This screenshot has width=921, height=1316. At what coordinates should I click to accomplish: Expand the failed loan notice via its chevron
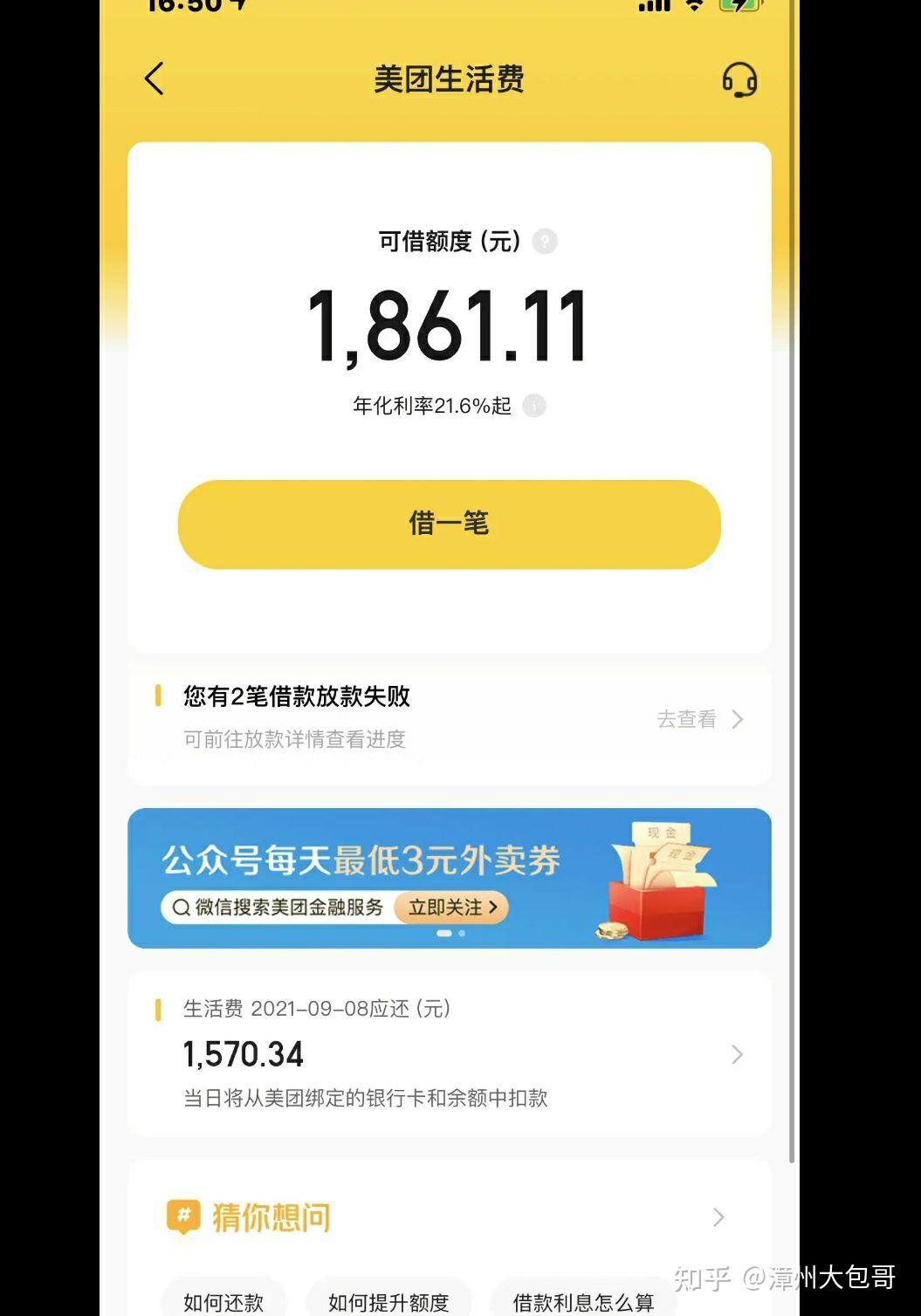pyautogui.click(x=738, y=719)
